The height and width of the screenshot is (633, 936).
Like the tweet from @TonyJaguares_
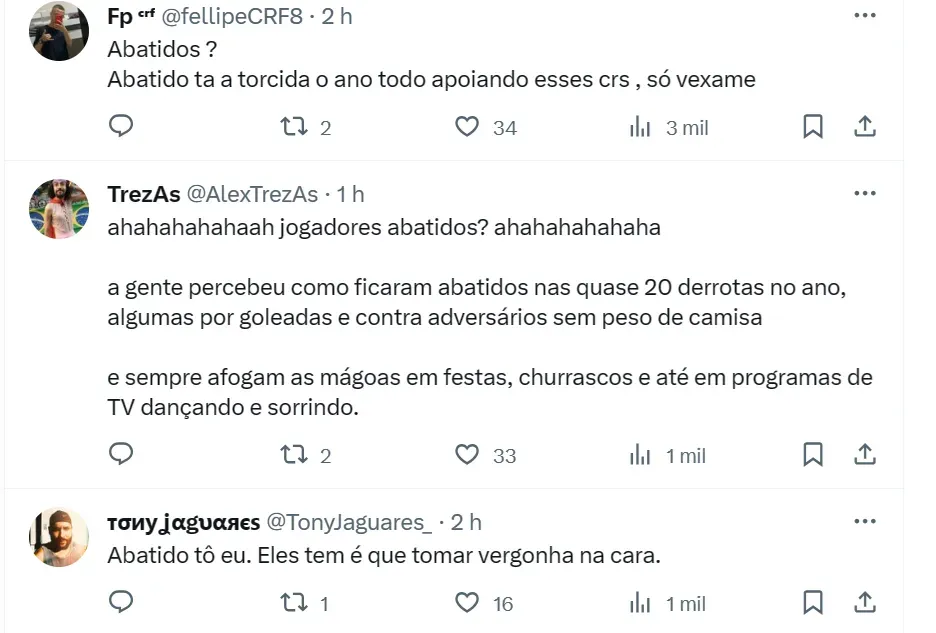tap(467, 602)
